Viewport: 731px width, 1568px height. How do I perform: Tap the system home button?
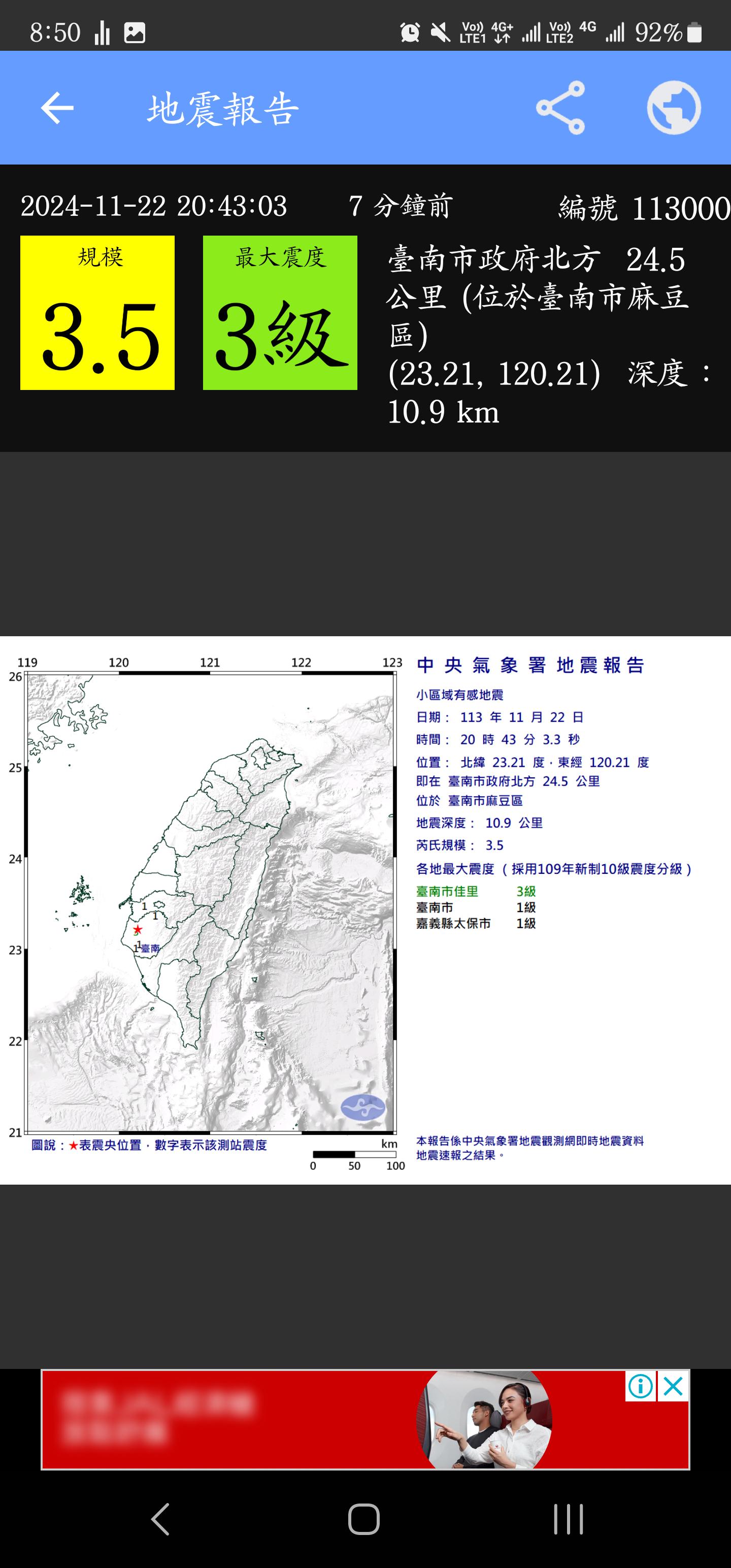(364, 1519)
